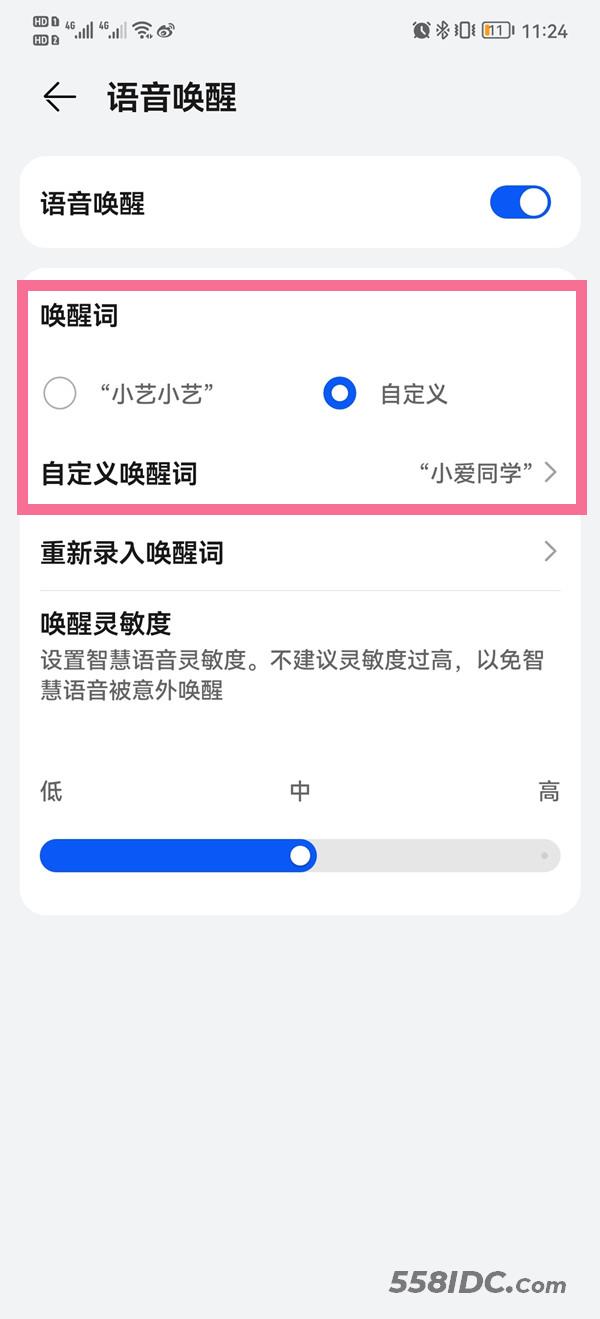Viewport: 600px width, 1319px height.
Task: Toggle the 语音唤醒 switch off
Action: 520,203
